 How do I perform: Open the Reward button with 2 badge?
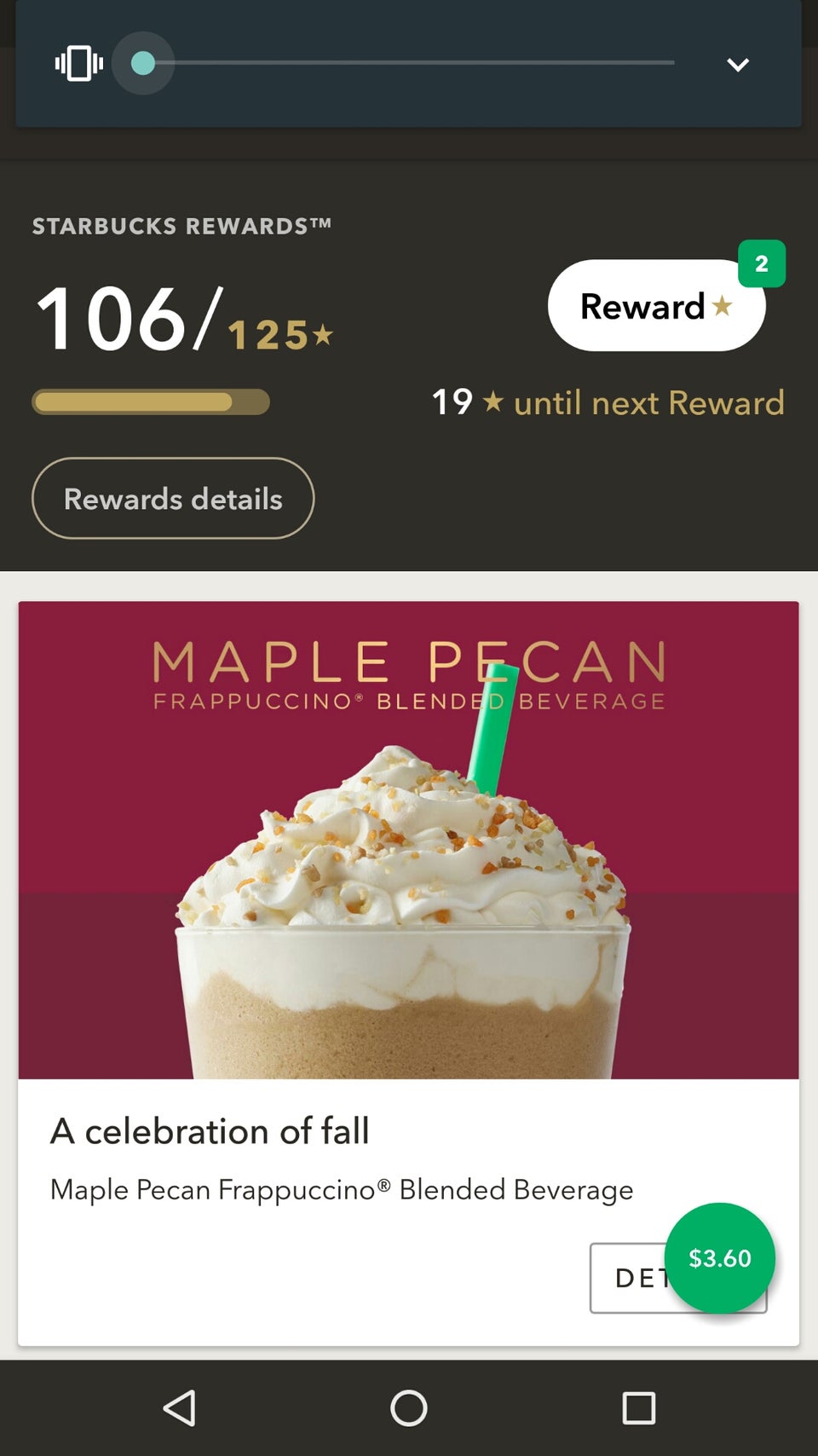pos(655,306)
